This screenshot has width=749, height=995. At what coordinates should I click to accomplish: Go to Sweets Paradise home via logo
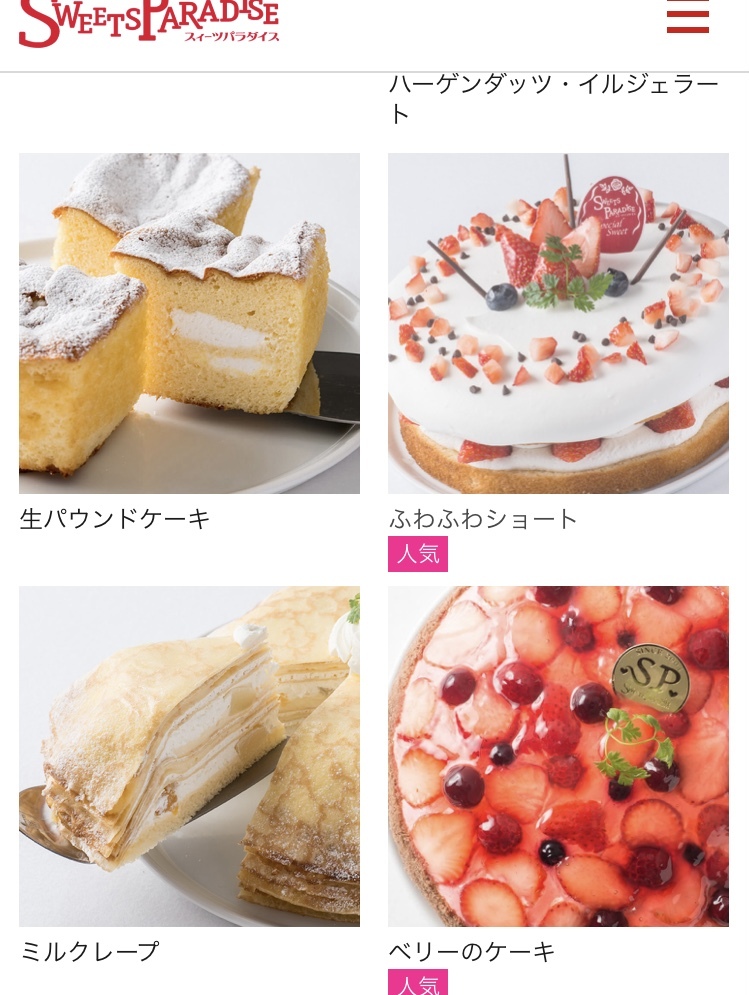coord(149,22)
